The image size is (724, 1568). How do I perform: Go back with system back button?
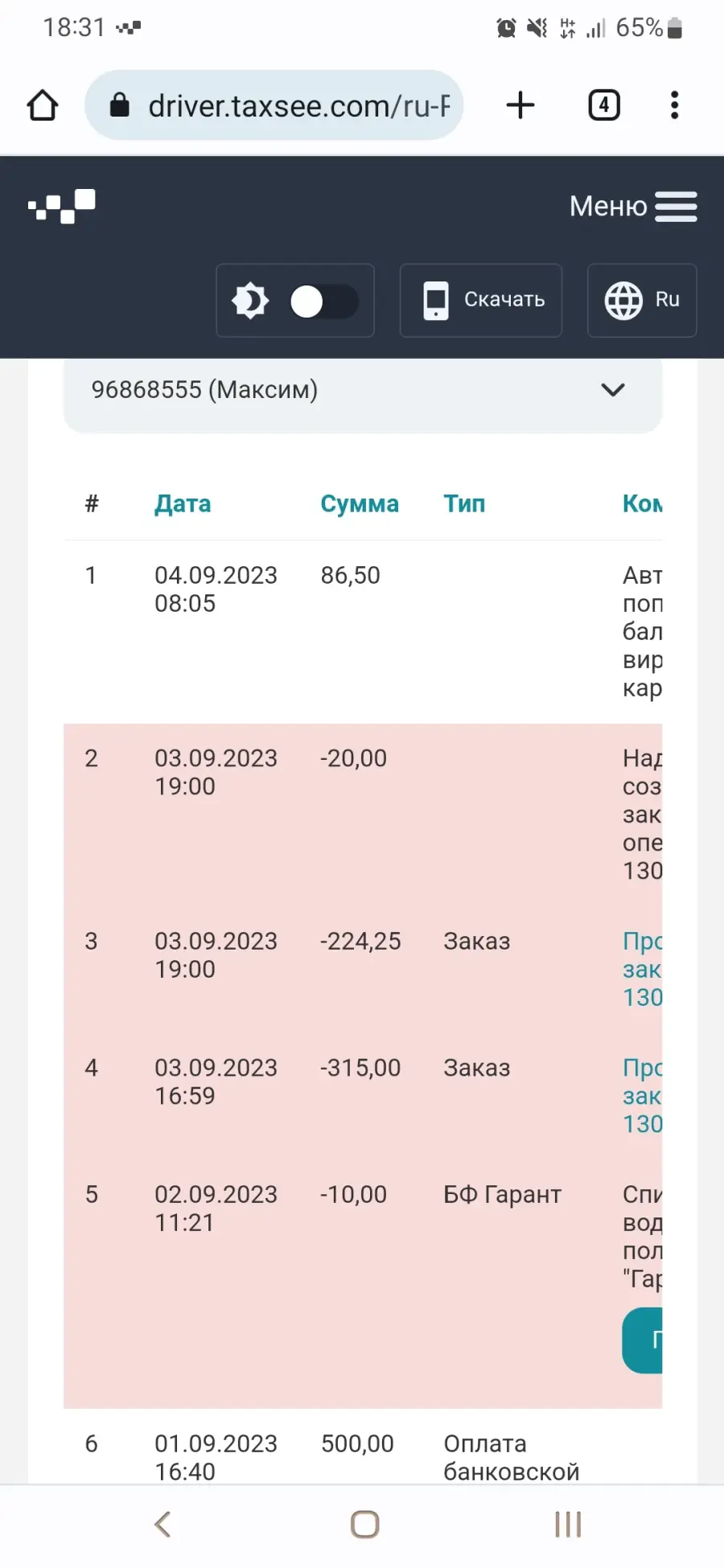point(162,1524)
